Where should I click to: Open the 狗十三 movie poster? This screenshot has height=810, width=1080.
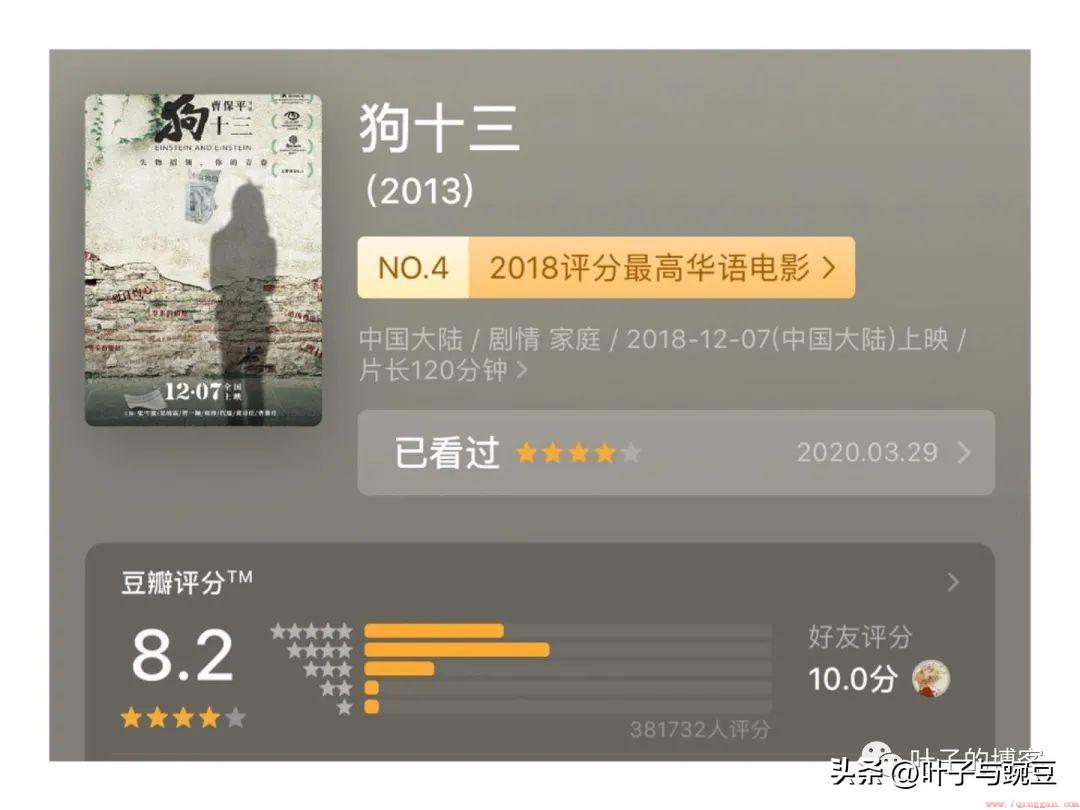(x=203, y=260)
